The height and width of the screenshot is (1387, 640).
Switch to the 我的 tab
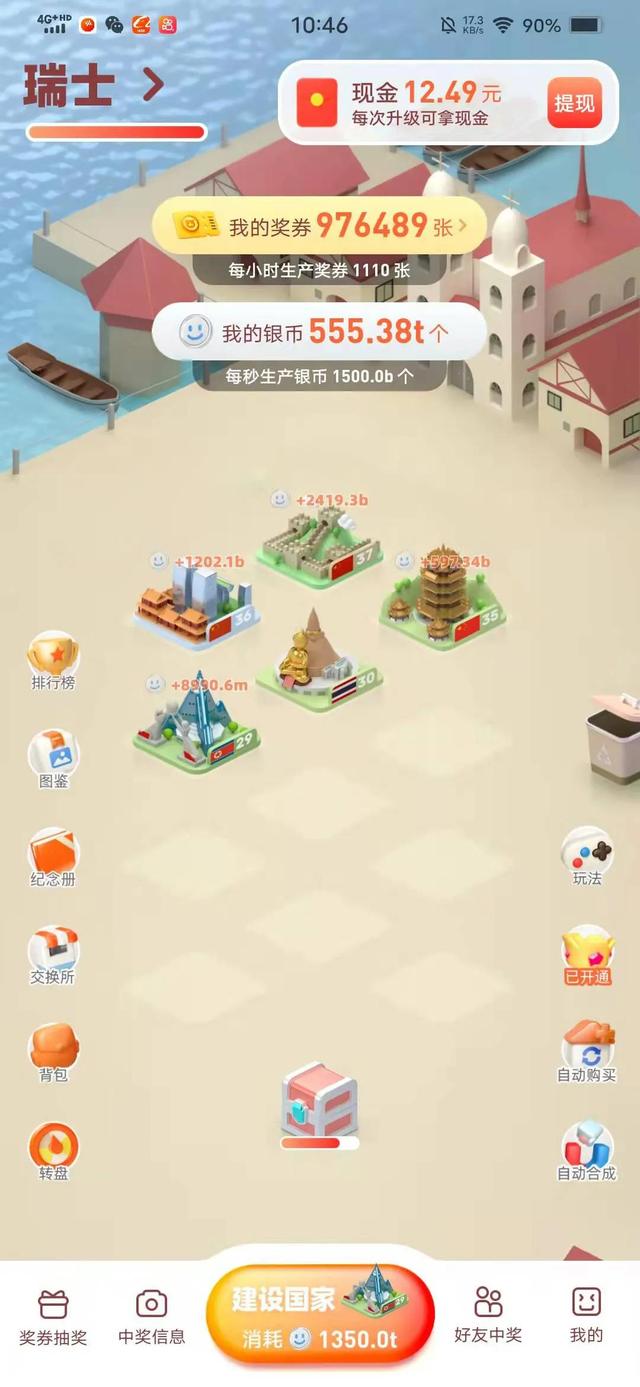click(x=587, y=1316)
